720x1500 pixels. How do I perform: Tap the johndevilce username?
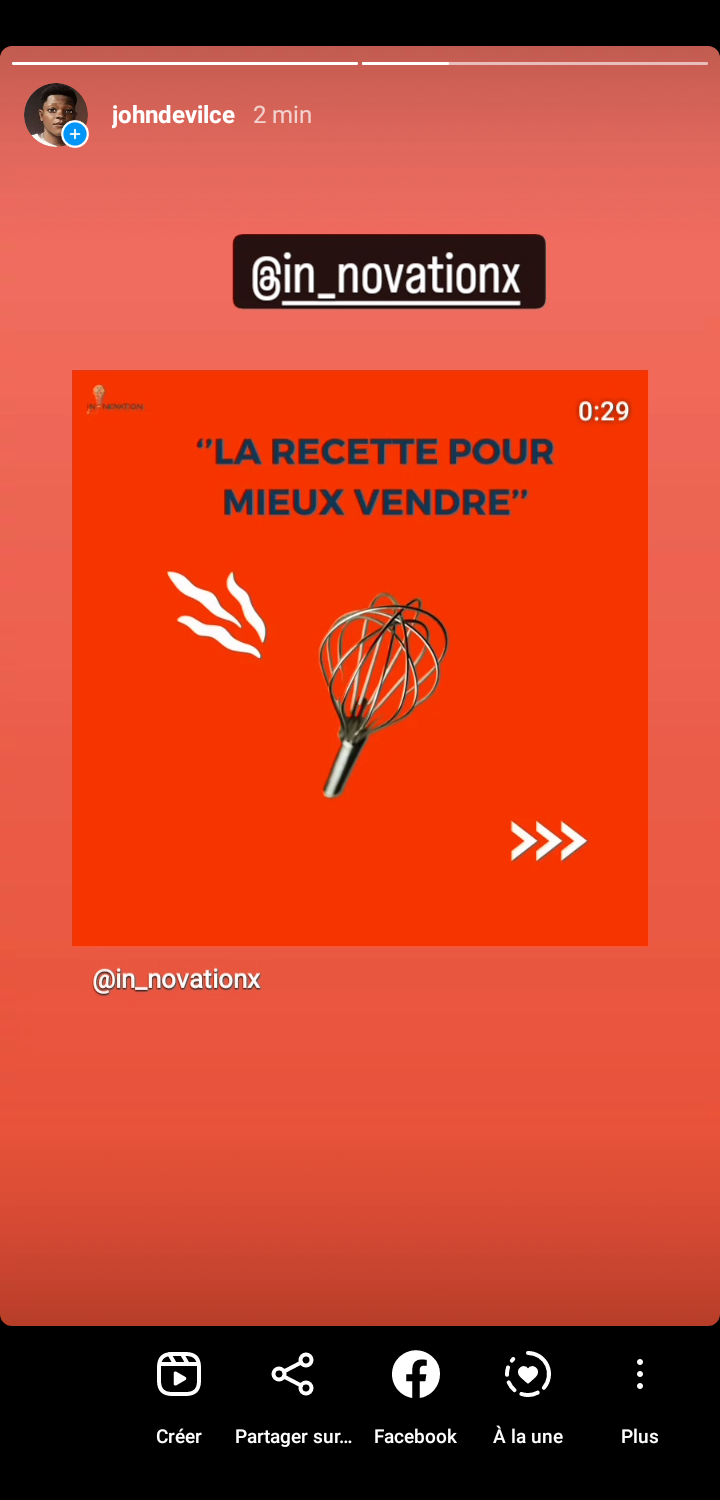point(173,115)
